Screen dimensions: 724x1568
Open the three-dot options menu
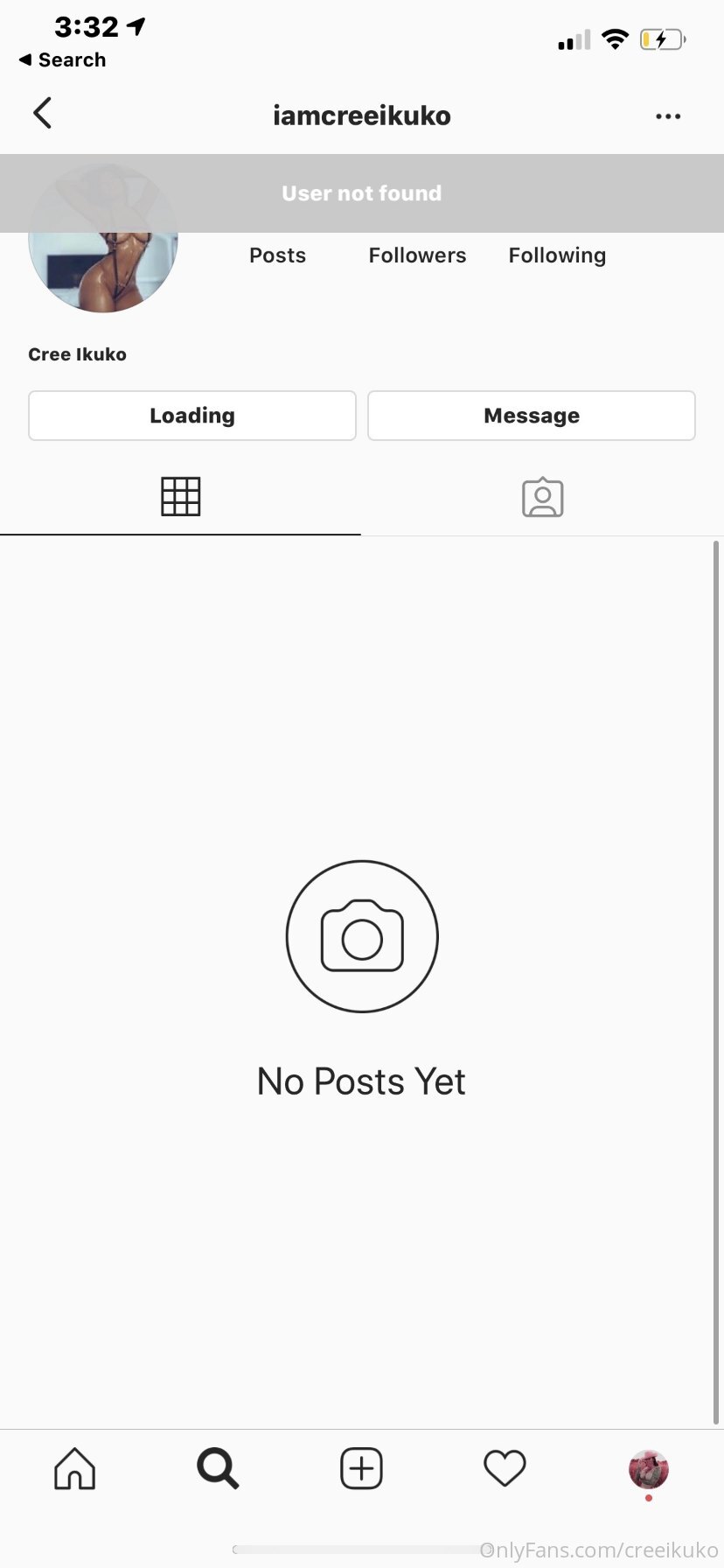click(668, 116)
